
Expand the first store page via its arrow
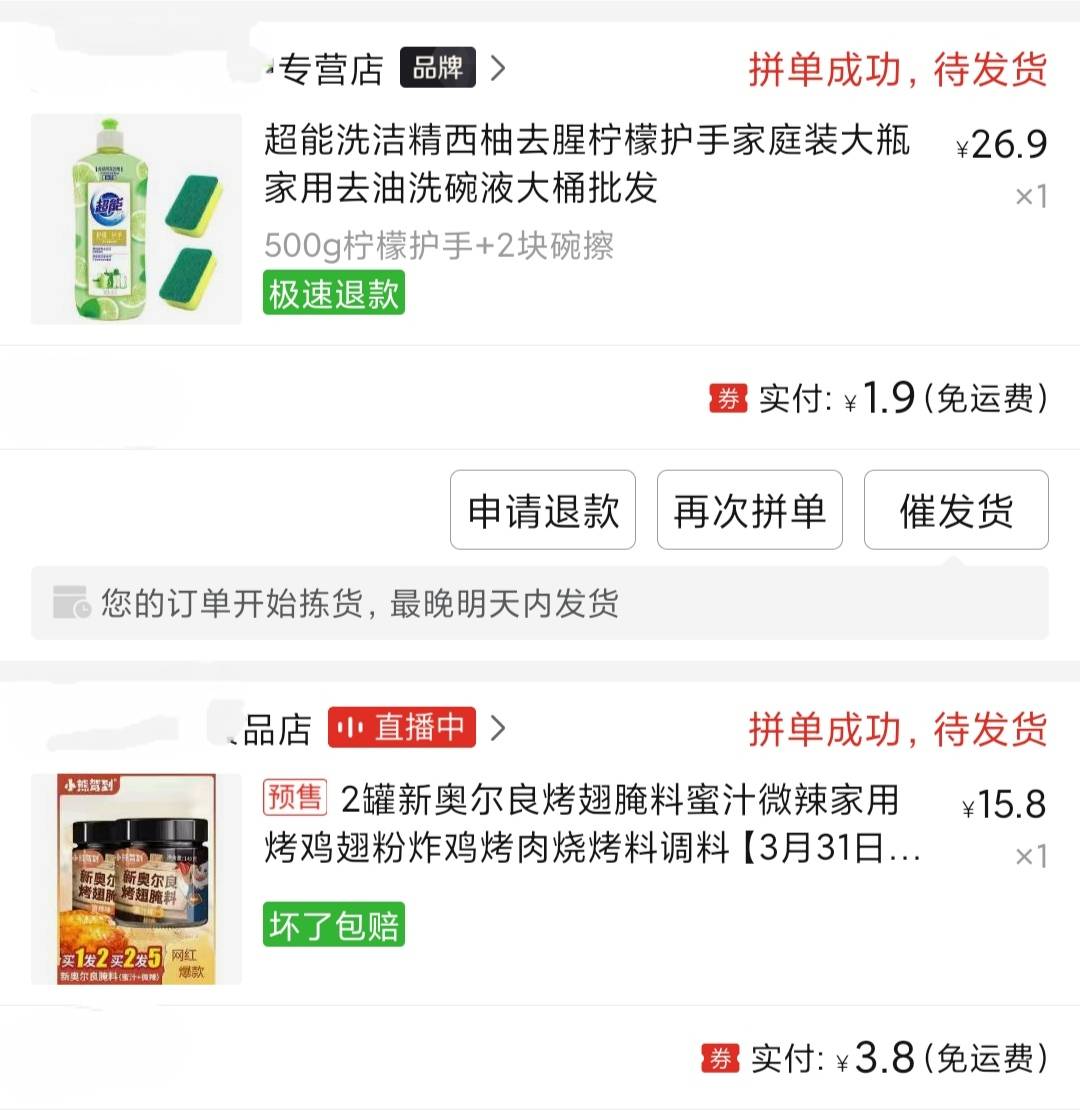[497, 68]
